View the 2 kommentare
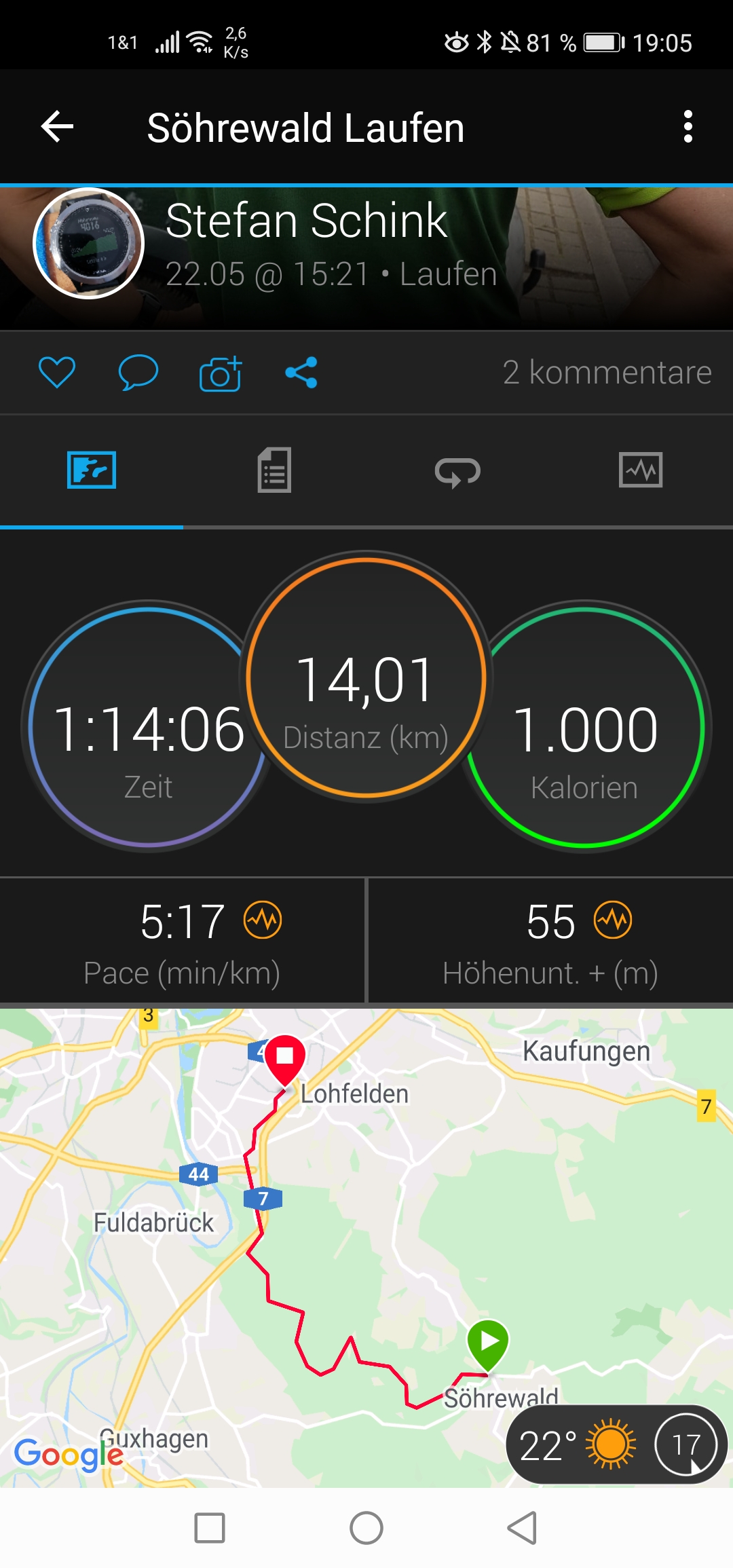 click(x=607, y=372)
